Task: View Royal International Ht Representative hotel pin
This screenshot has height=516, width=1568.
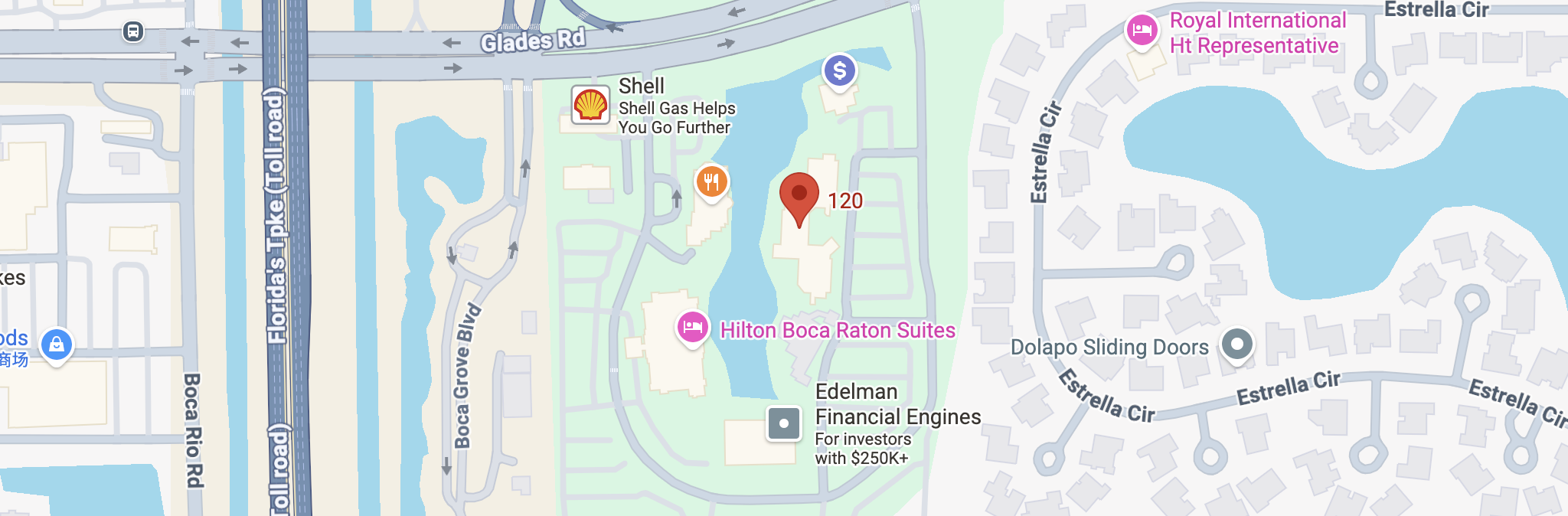Action: click(x=1142, y=31)
